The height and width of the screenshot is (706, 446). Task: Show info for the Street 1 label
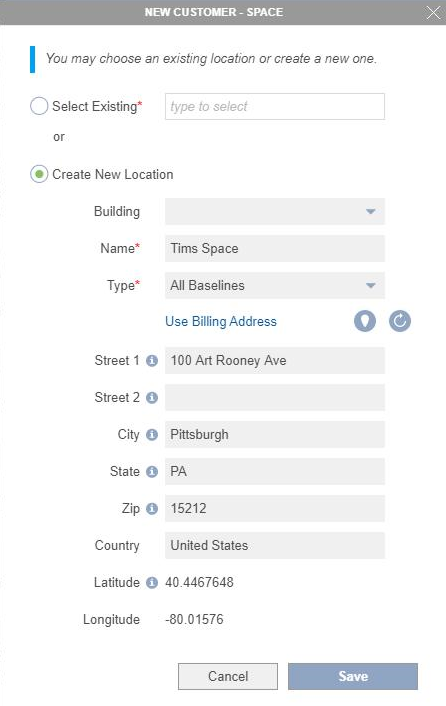tap(152, 361)
